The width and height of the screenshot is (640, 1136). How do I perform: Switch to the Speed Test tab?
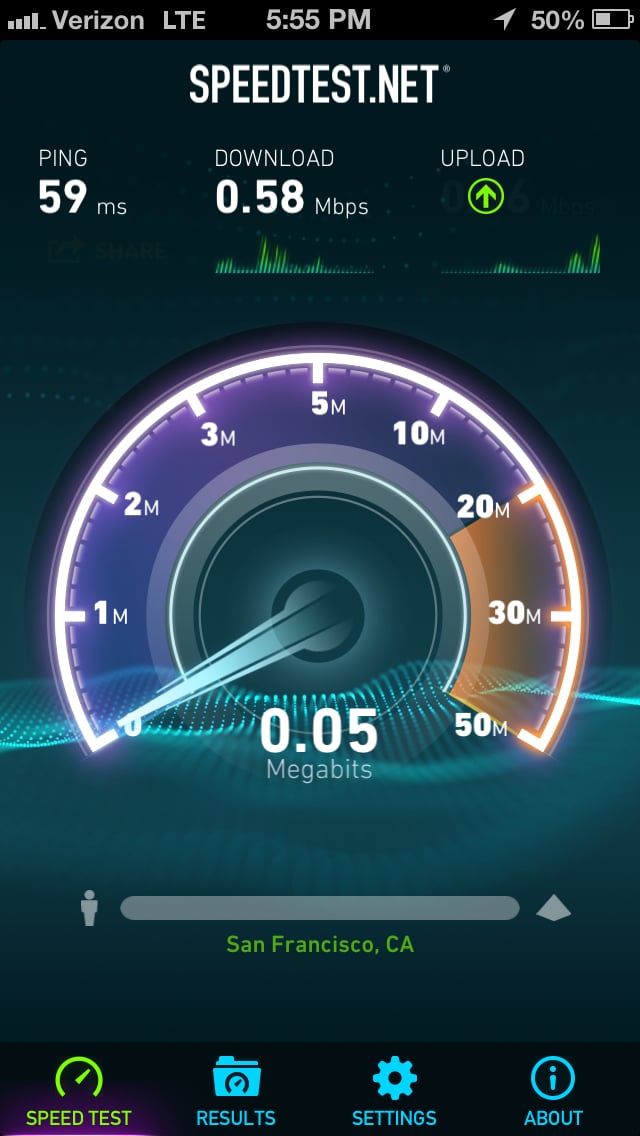tap(79, 1091)
